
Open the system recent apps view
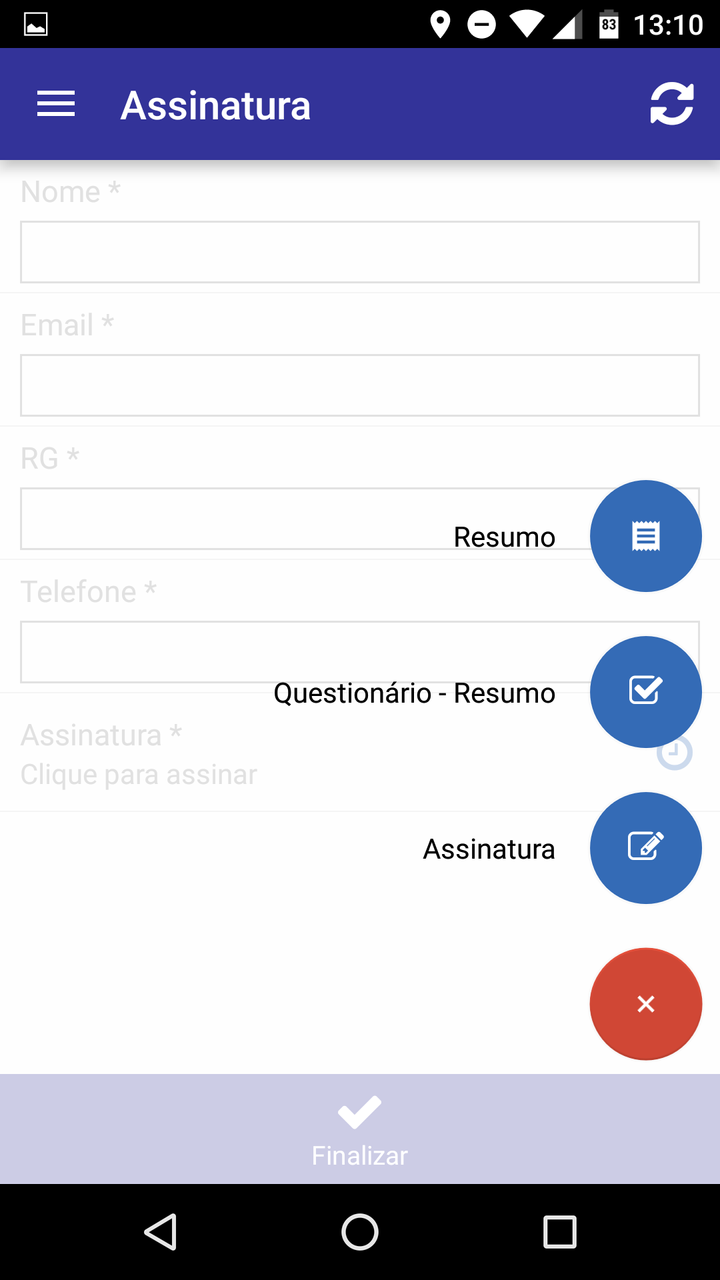(x=559, y=1232)
